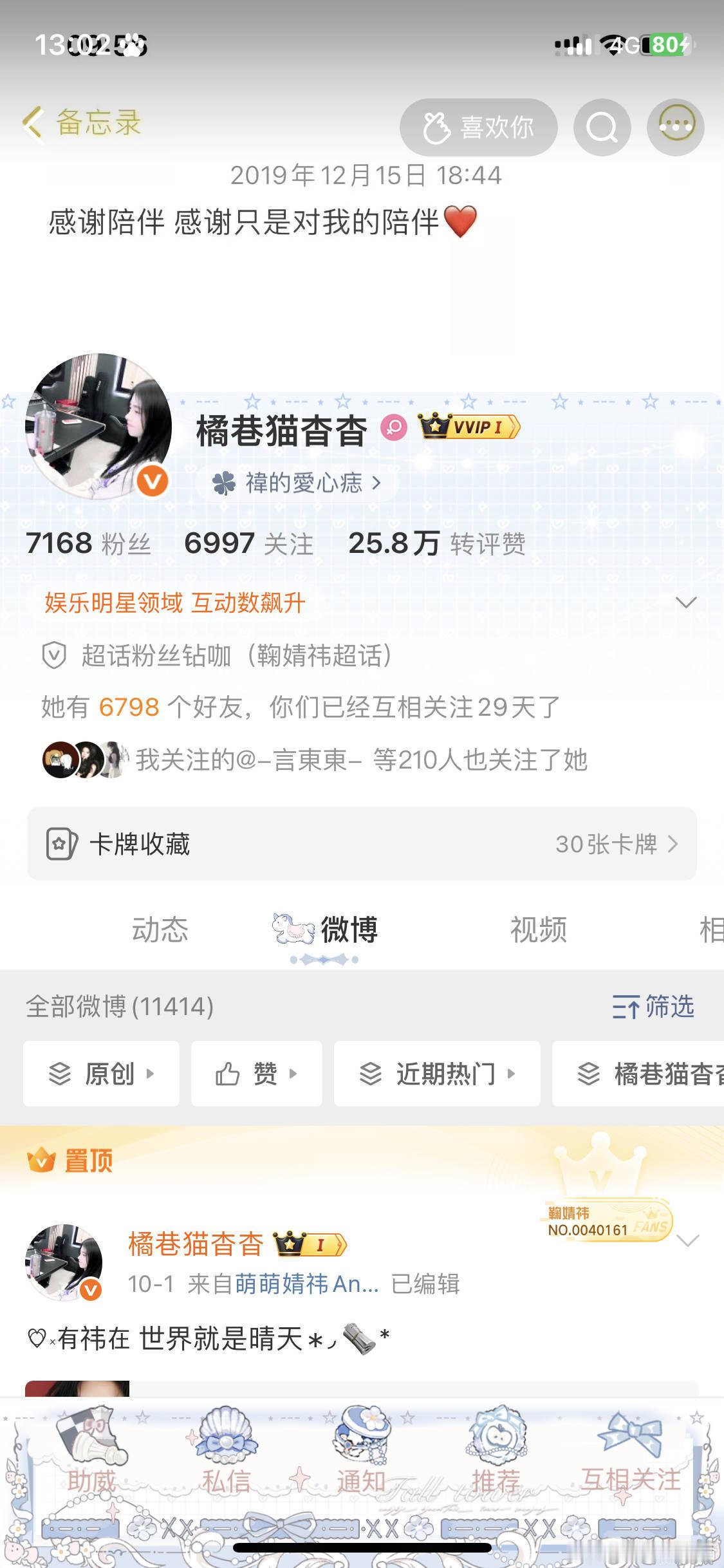Open the three-dots more options icon
Image resolution: width=724 pixels, height=1568 pixels.
[674, 127]
